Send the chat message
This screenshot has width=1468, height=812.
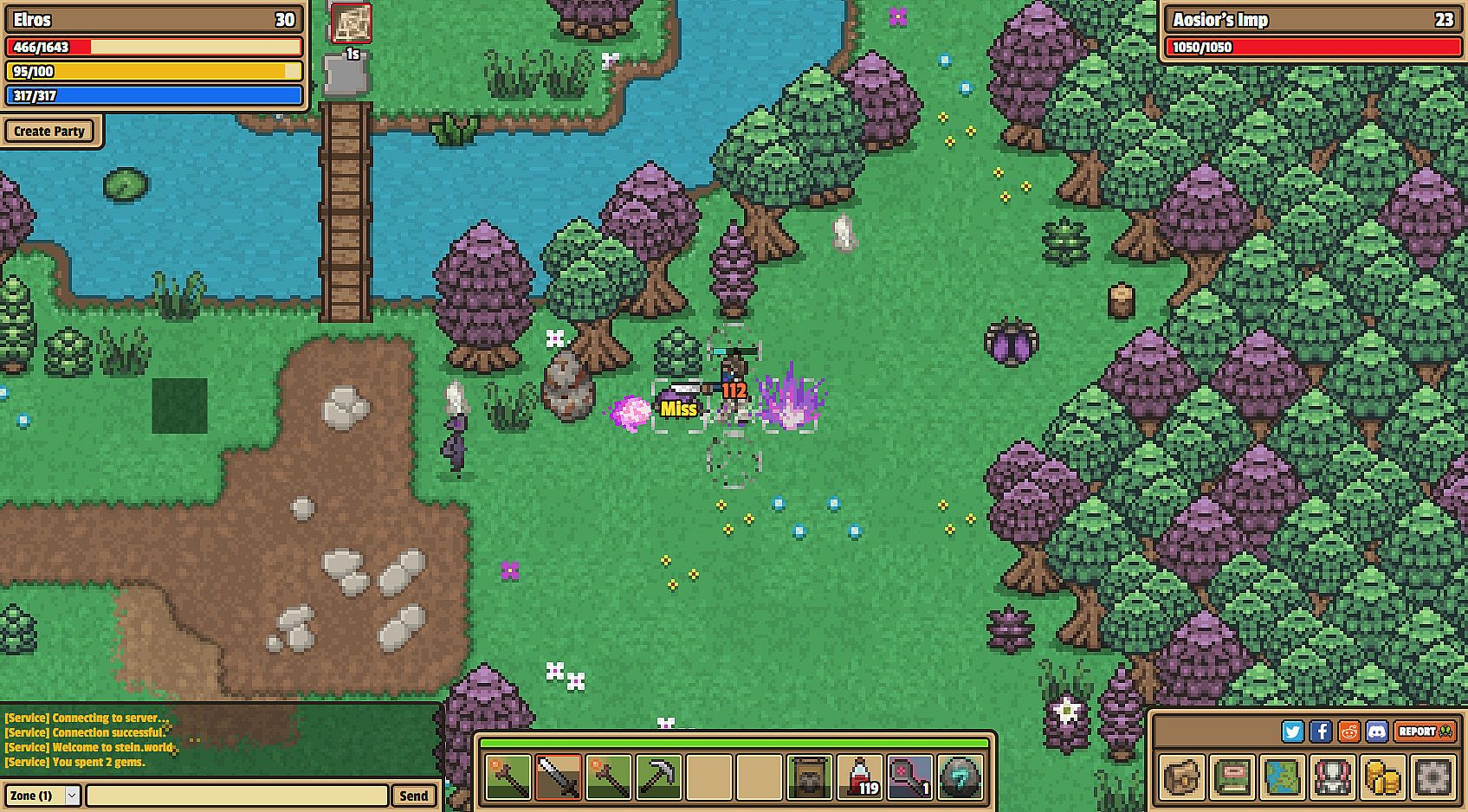[x=413, y=795]
